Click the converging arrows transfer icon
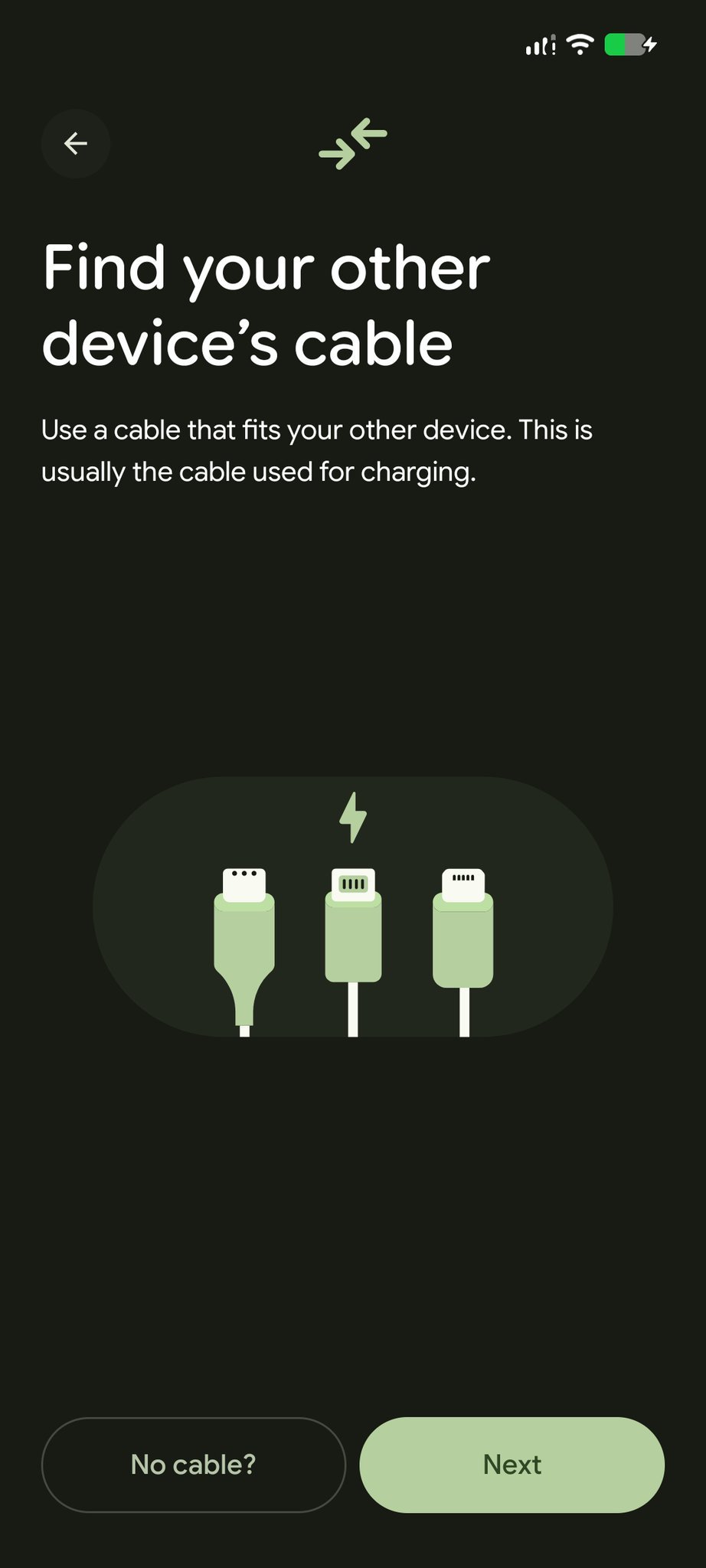 352,143
